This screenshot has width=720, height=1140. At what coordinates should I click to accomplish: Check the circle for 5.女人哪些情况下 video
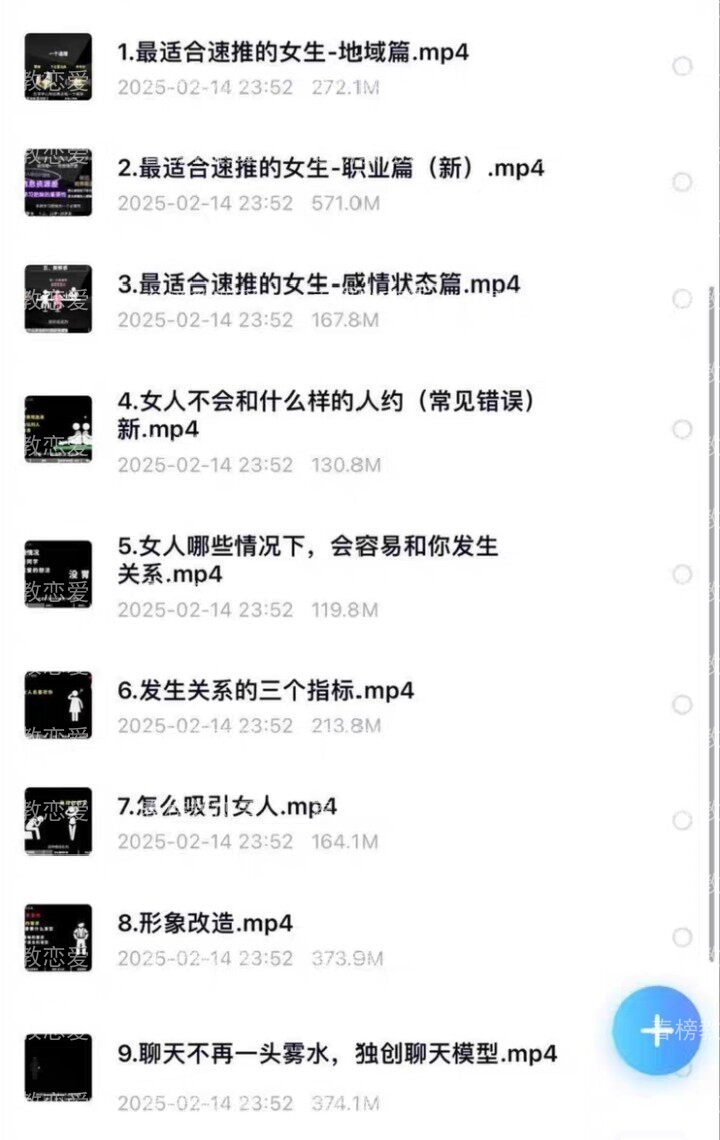[682, 574]
